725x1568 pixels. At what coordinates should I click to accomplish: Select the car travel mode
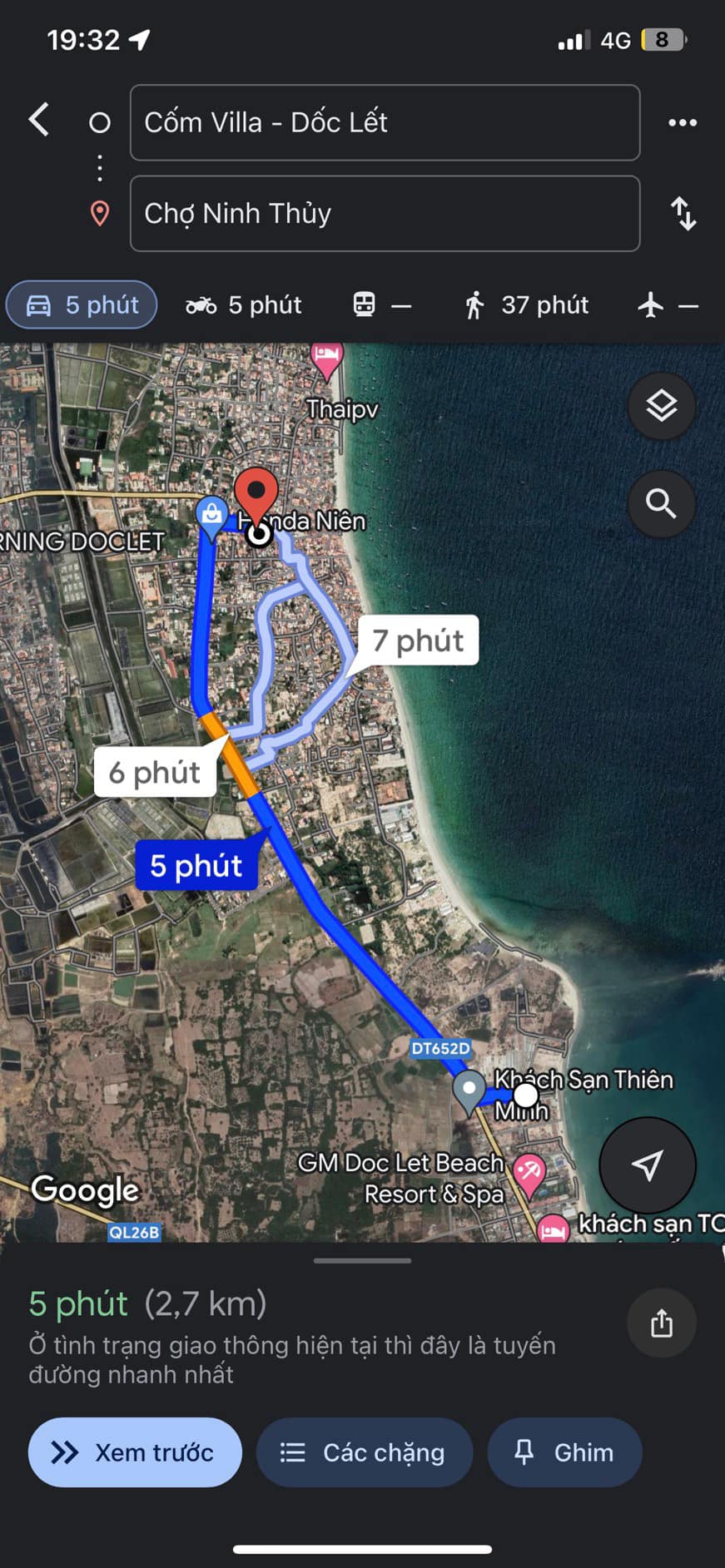pyautogui.click(x=82, y=305)
